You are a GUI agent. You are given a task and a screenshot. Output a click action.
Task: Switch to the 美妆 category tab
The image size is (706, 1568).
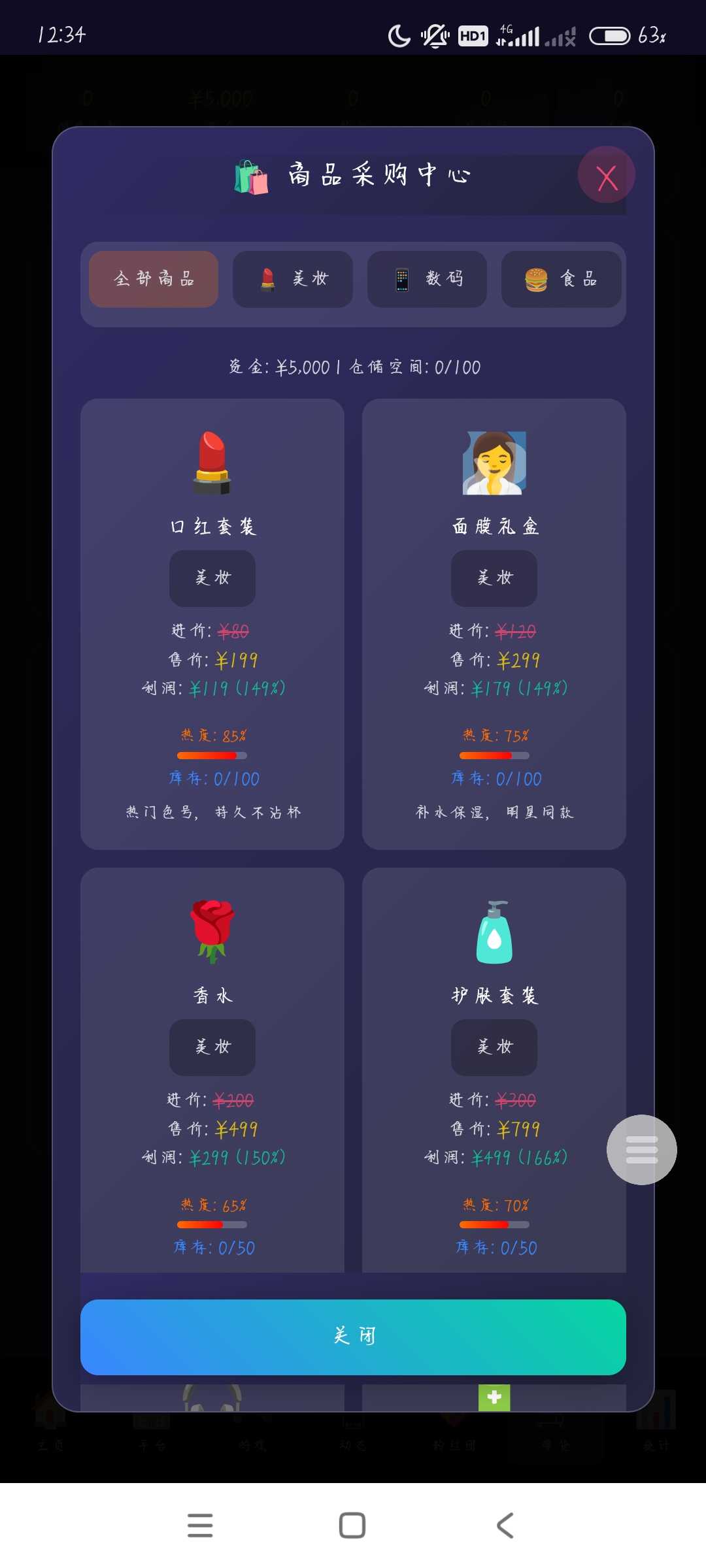tap(293, 279)
